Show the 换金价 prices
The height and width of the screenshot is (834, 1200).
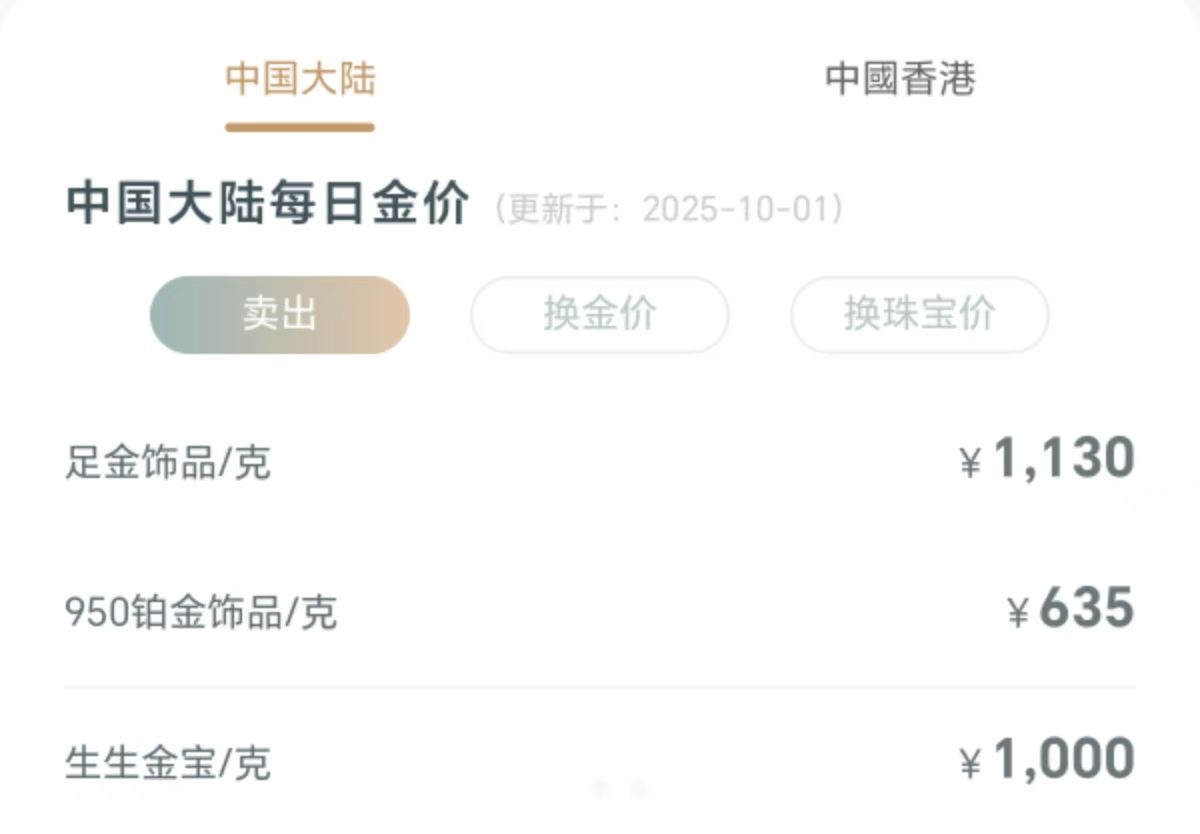tap(599, 315)
